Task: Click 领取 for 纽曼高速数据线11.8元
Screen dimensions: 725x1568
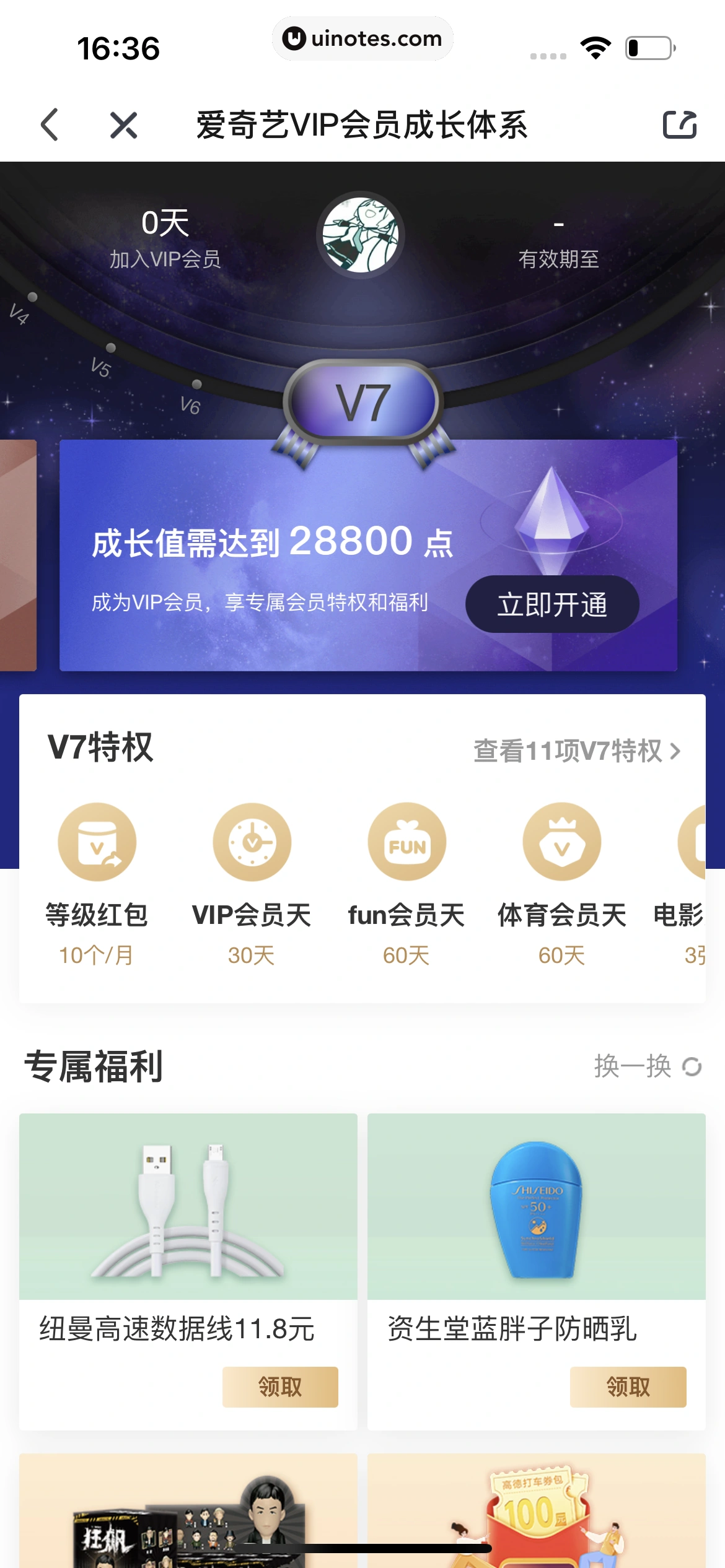Action: pos(279,1387)
